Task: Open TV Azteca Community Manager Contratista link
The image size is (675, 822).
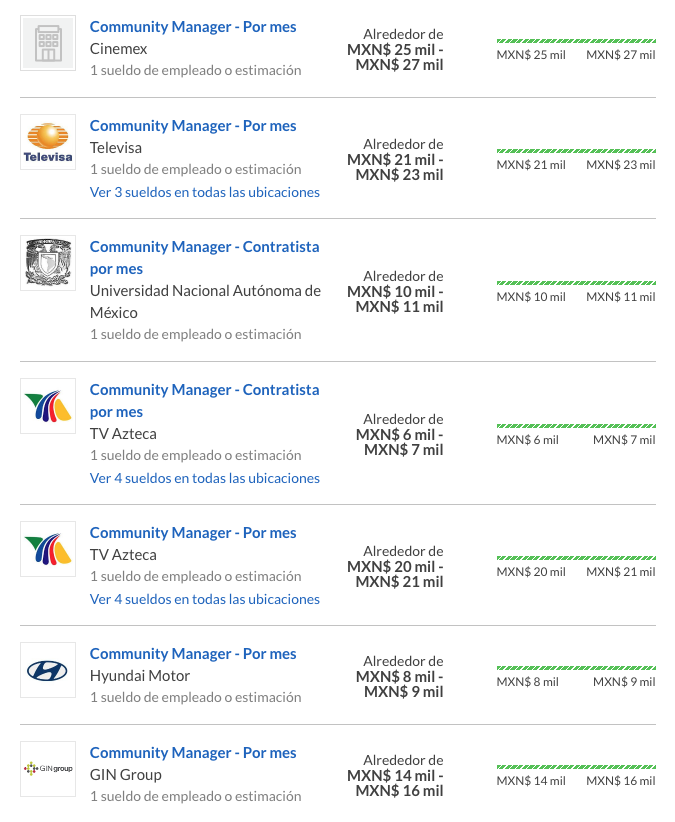Action: click(204, 390)
